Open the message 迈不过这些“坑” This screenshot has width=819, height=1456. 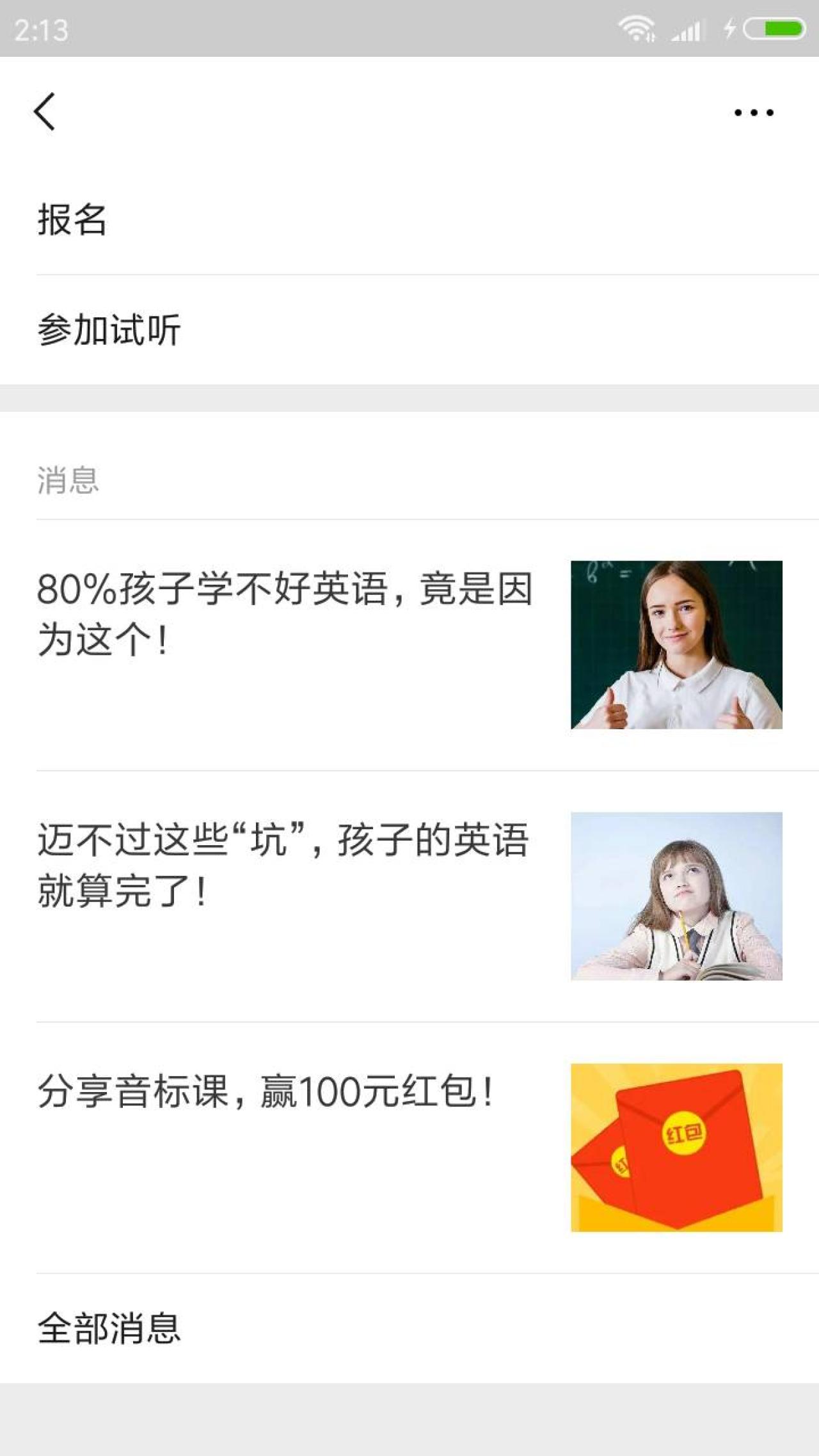[x=283, y=865]
